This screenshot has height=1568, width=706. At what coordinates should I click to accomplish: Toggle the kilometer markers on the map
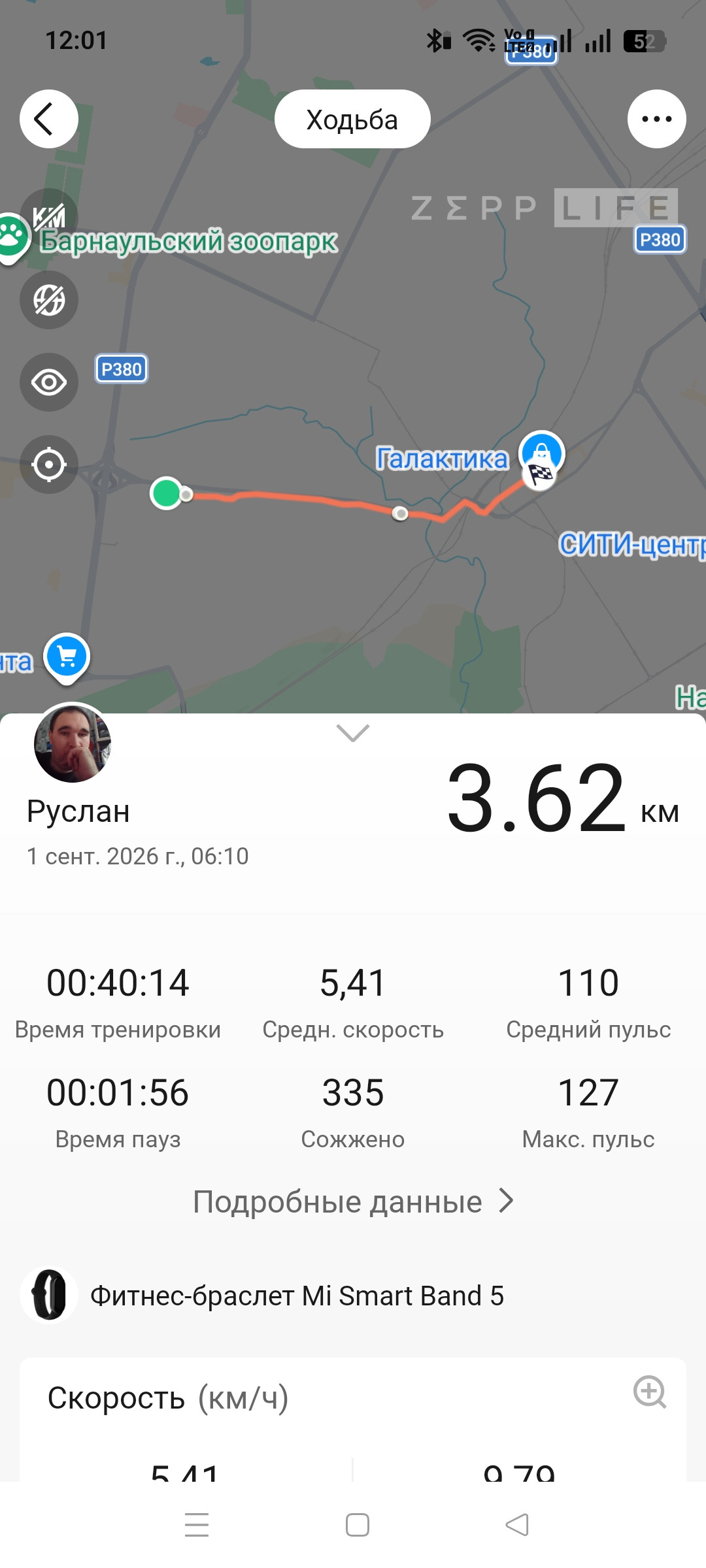pos(49,218)
